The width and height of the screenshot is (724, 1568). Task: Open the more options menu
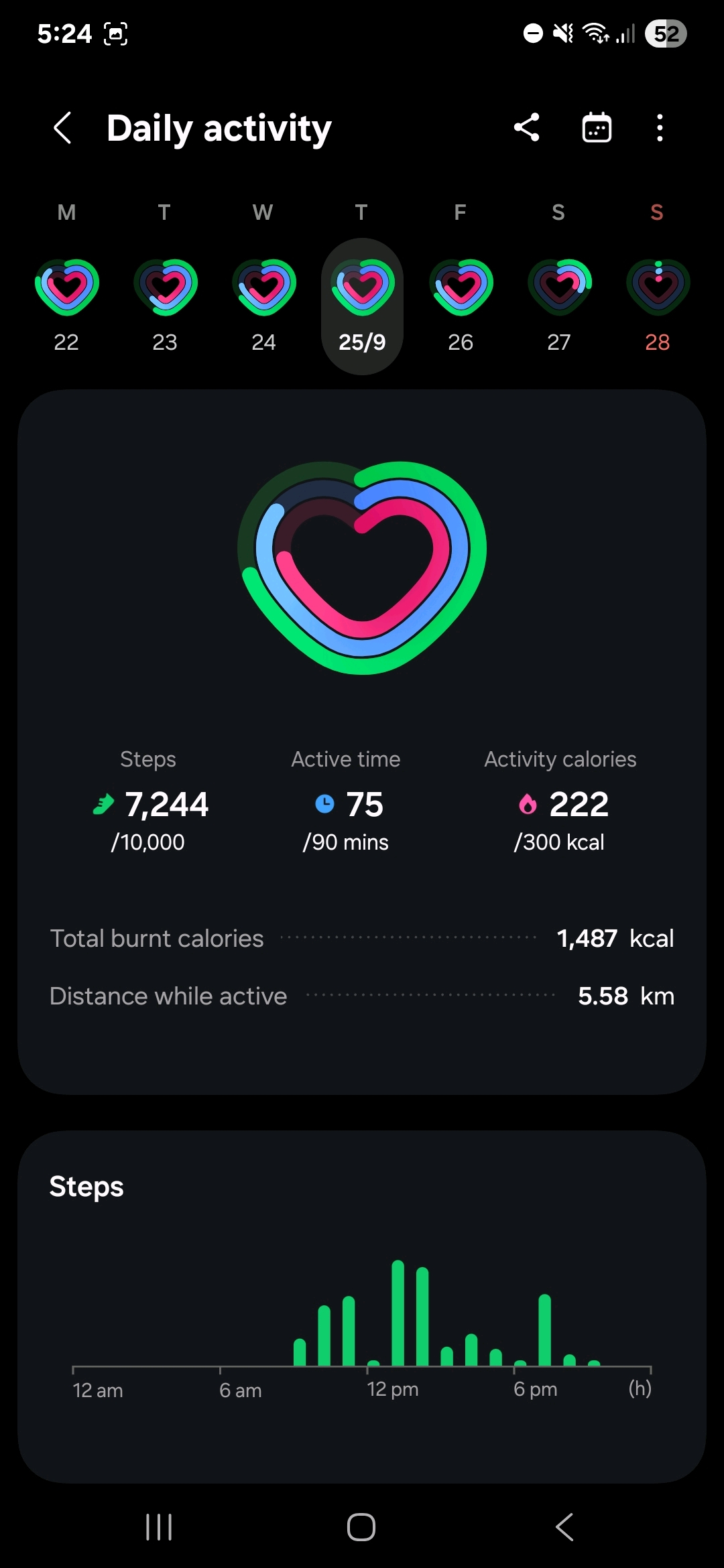point(660,127)
